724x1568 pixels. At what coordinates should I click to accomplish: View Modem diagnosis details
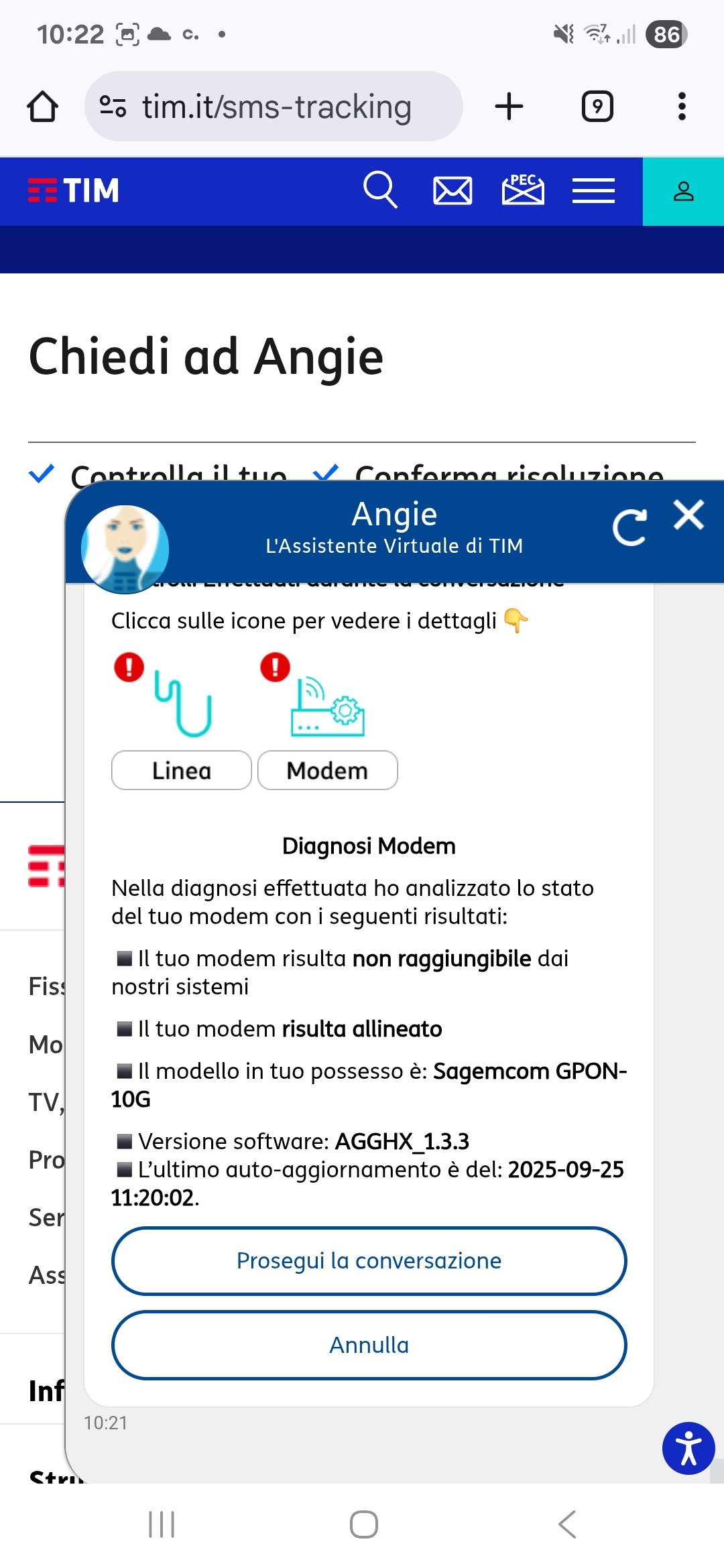(327, 770)
